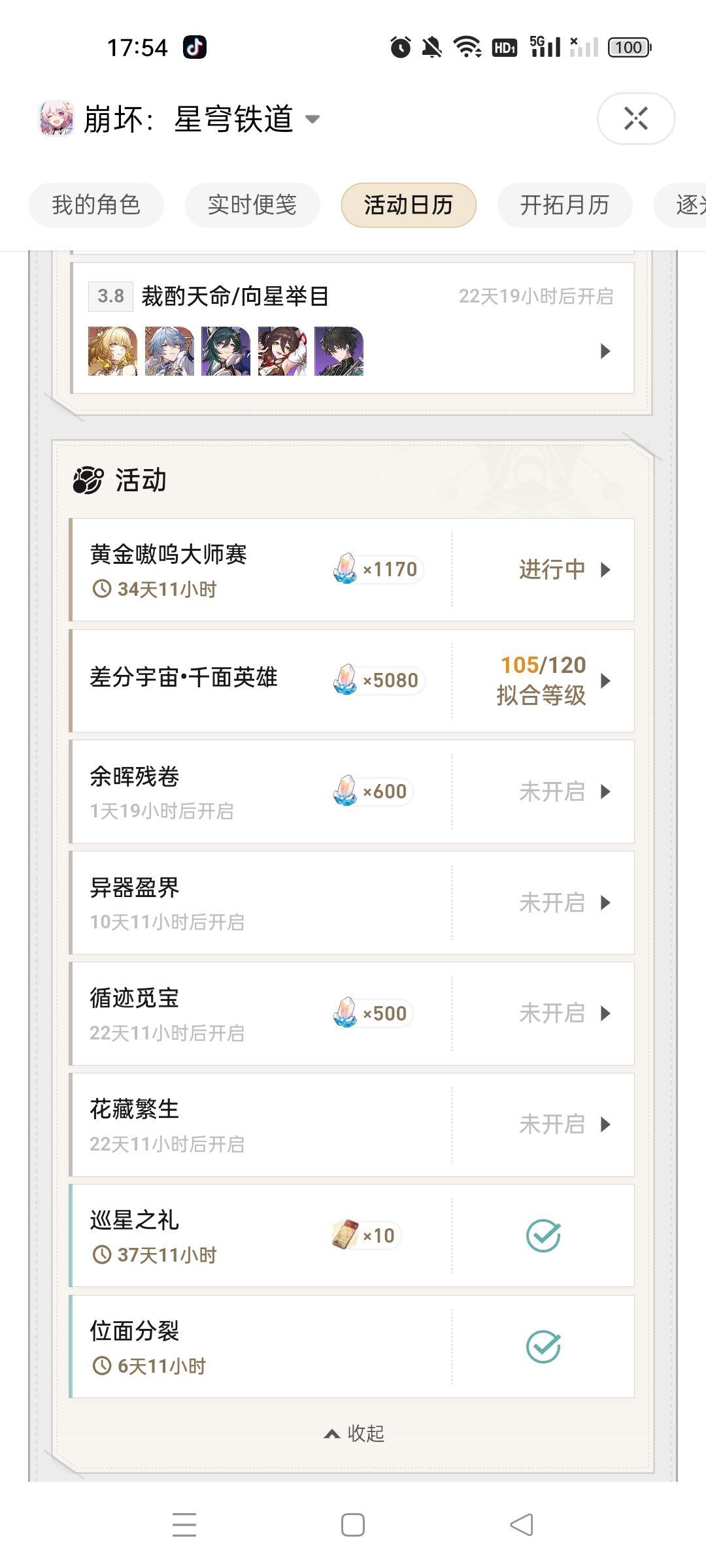Switch to the 实时便笺 tab
Image resolution: width=706 pixels, height=1568 pixels.
[252, 205]
